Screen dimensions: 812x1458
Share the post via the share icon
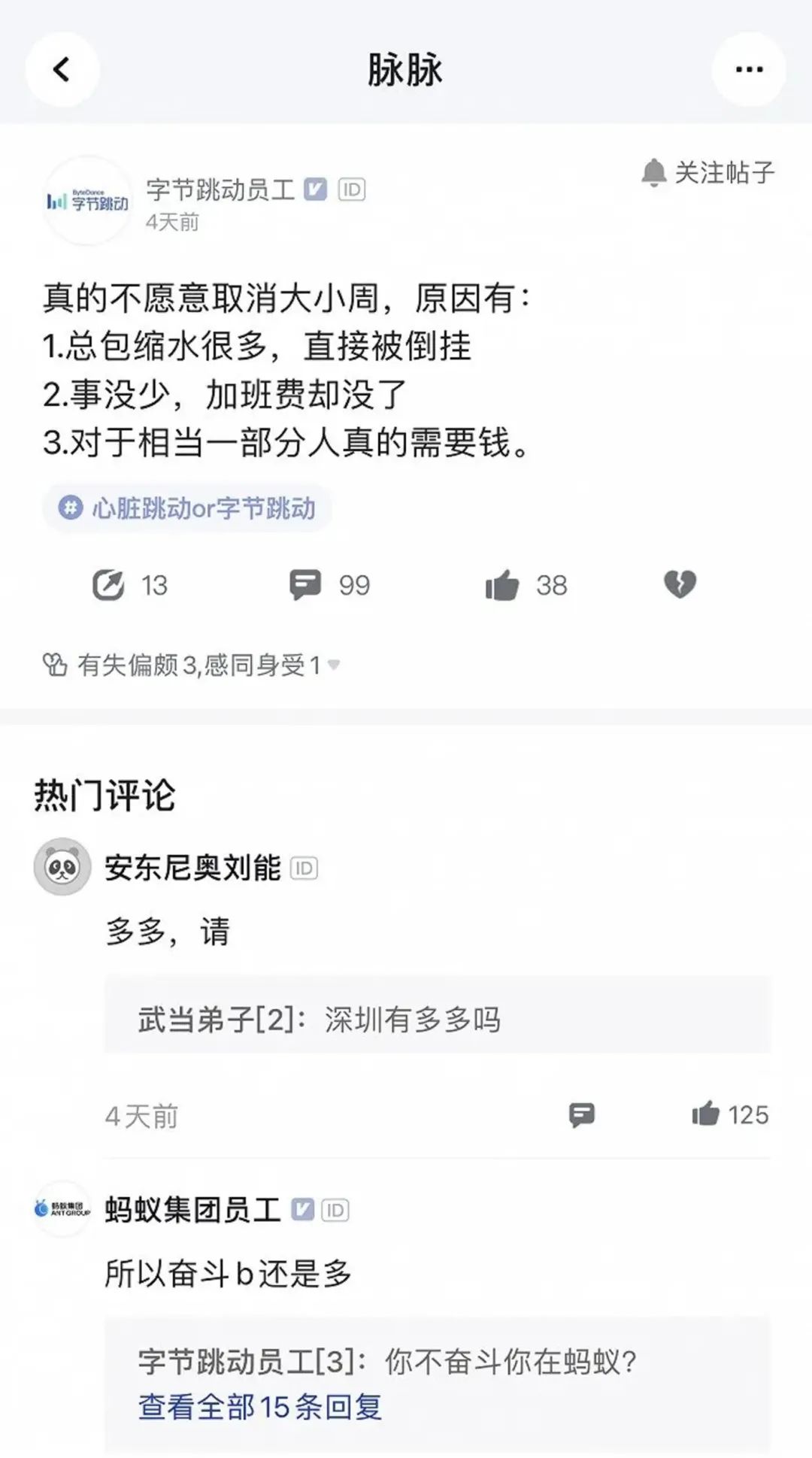[109, 585]
